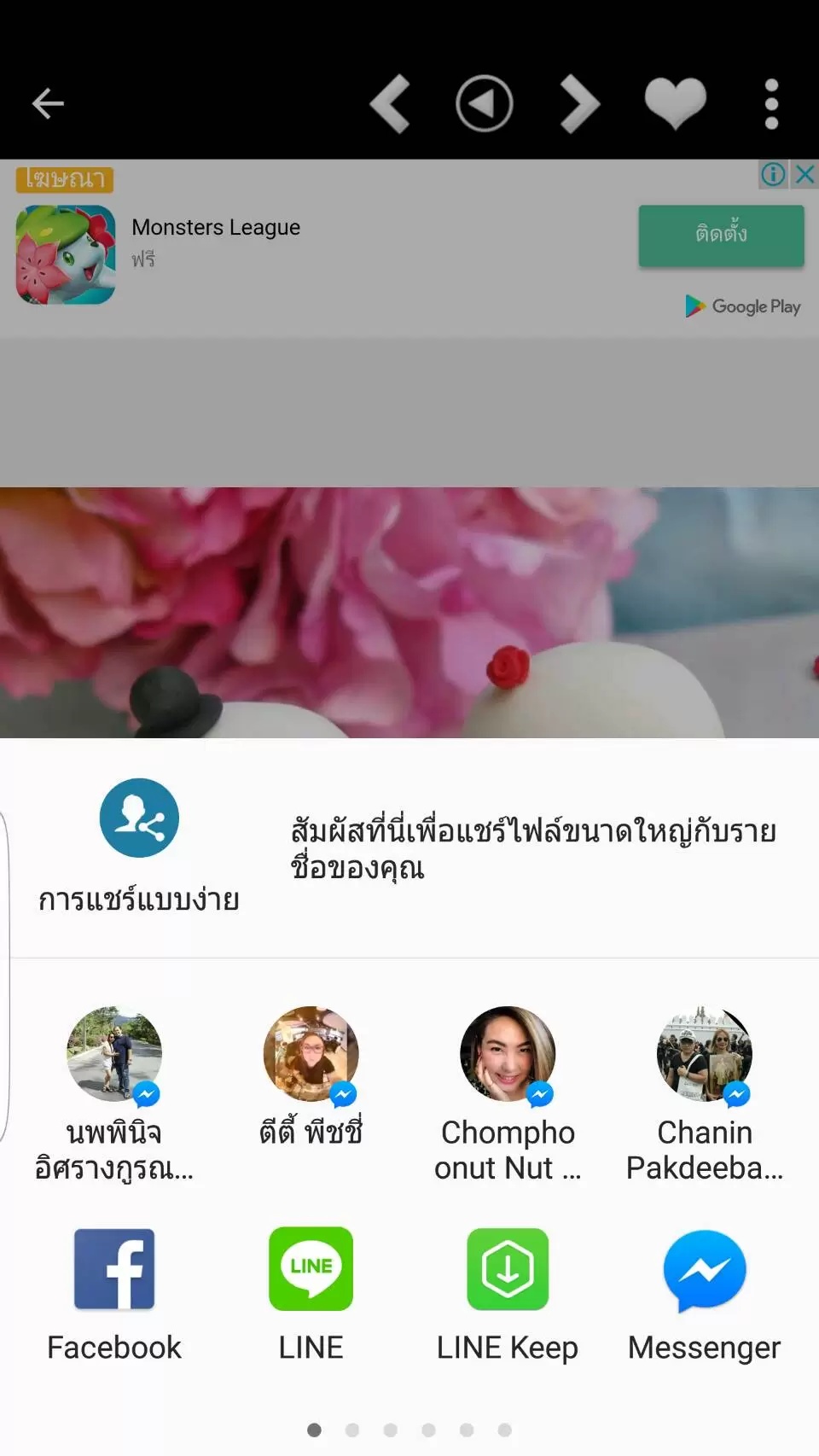This screenshot has height=1456, width=819.
Task: Share to Chomphoonut Nut via Messenger
Action: (508, 1092)
